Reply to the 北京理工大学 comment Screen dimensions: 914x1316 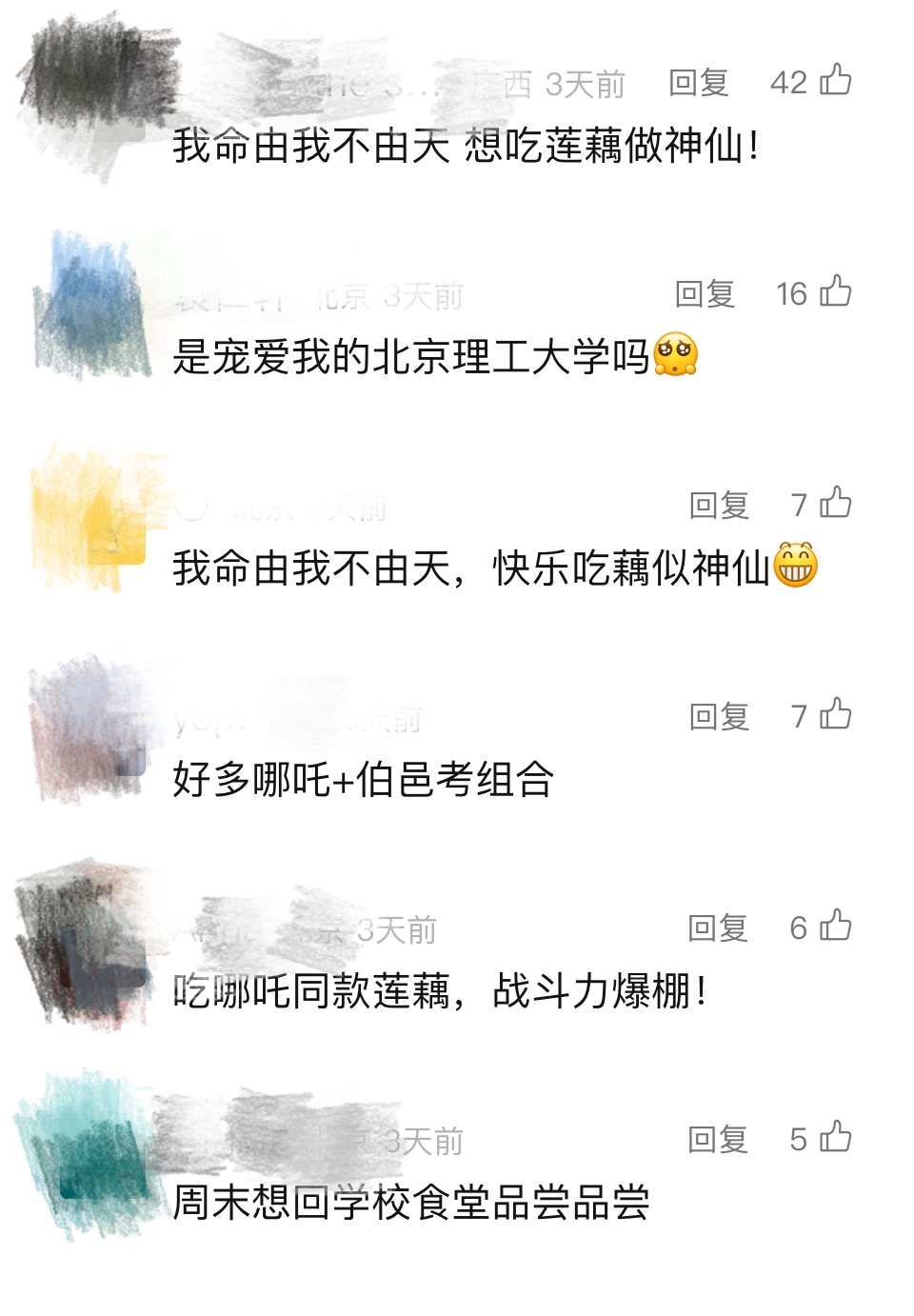click(705, 294)
